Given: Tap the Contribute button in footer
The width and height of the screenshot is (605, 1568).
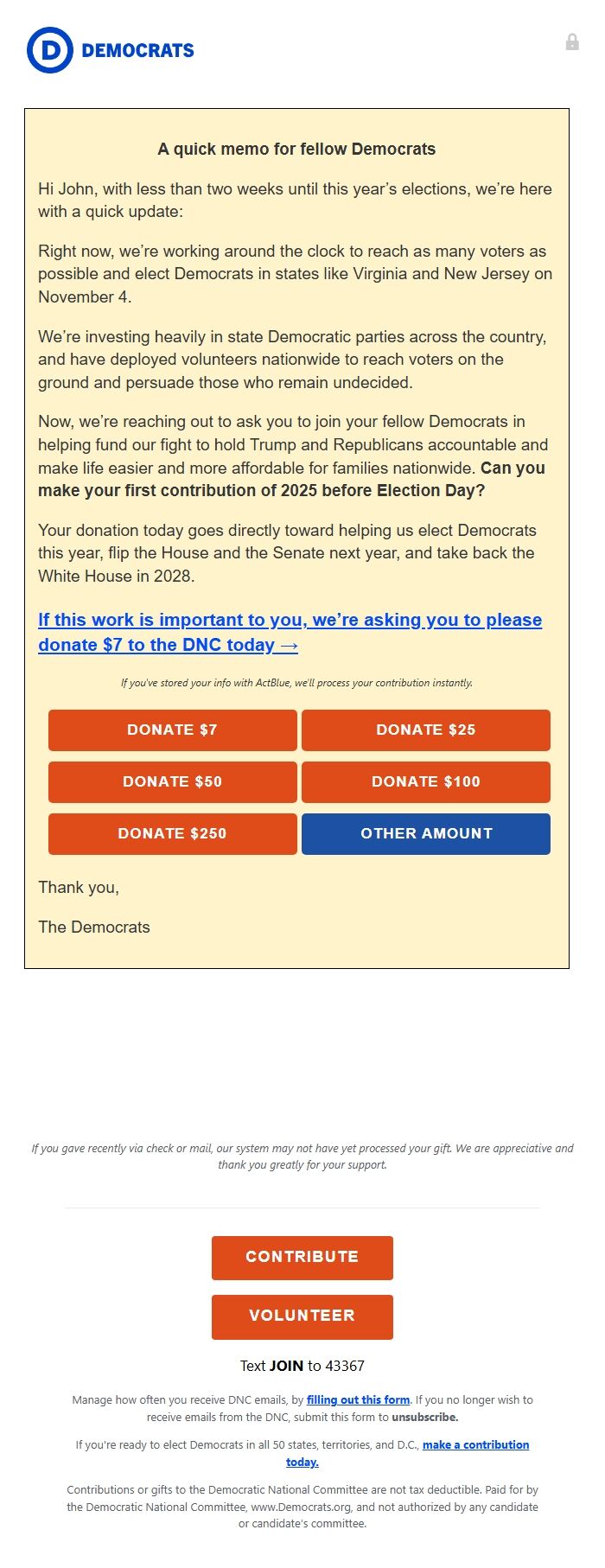Looking at the screenshot, I should point(302,1257).
